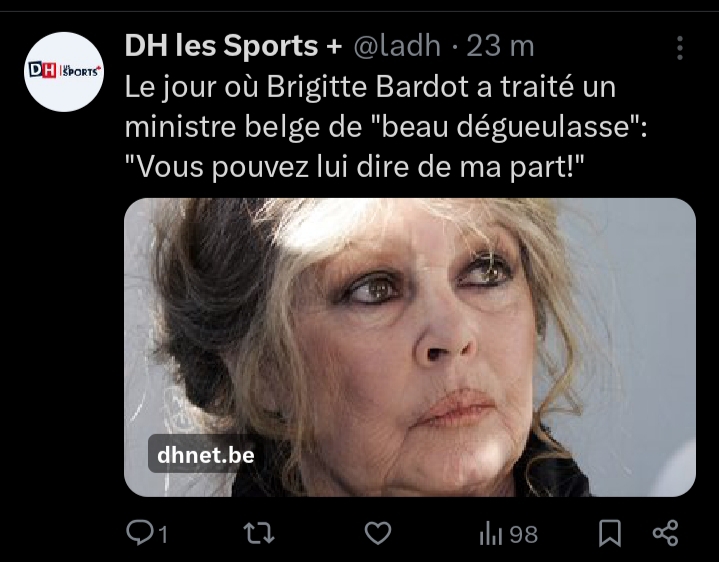Open the DH les Sports profile avatar

(x=64, y=71)
